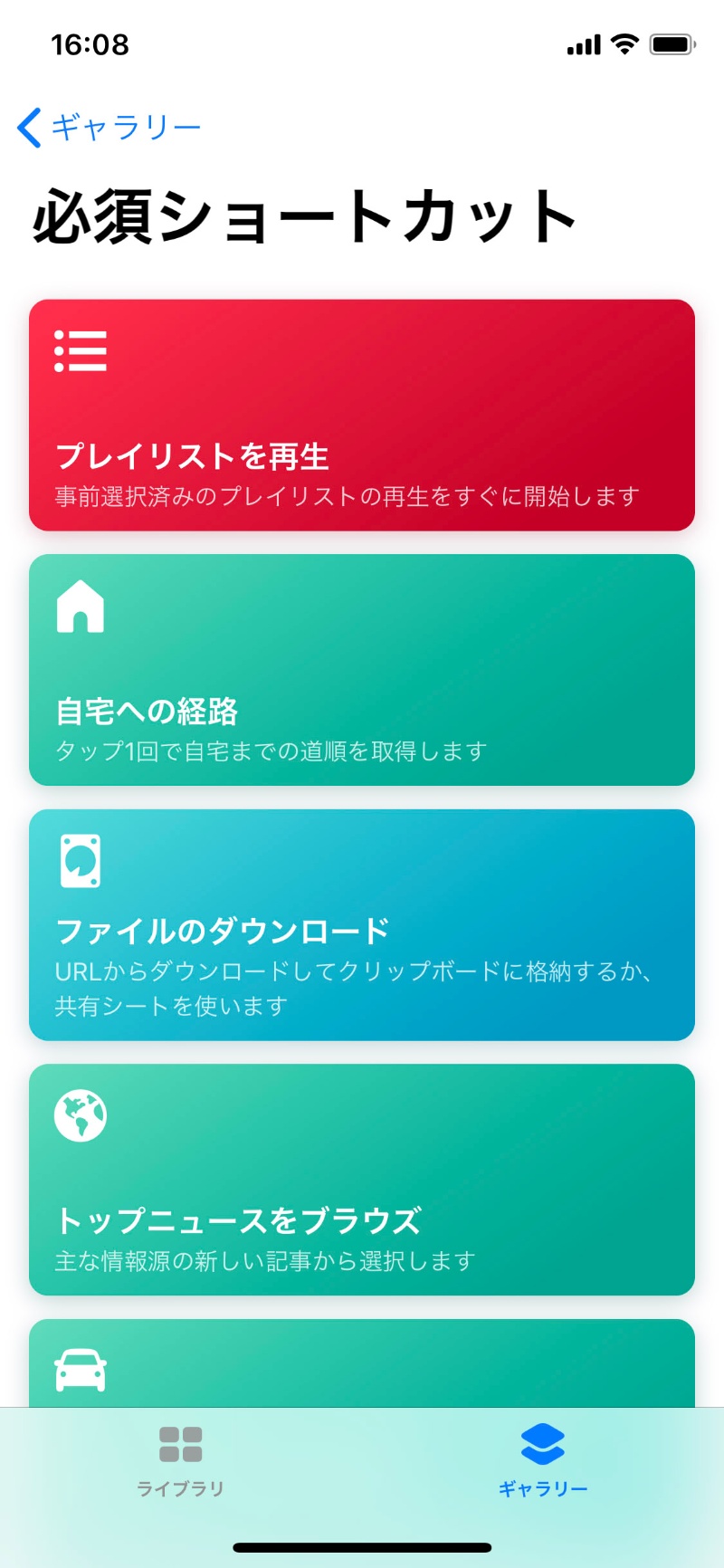The image size is (724, 1568).
Task: Open the 自宅への経路 shortcut card
Action: click(362, 670)
